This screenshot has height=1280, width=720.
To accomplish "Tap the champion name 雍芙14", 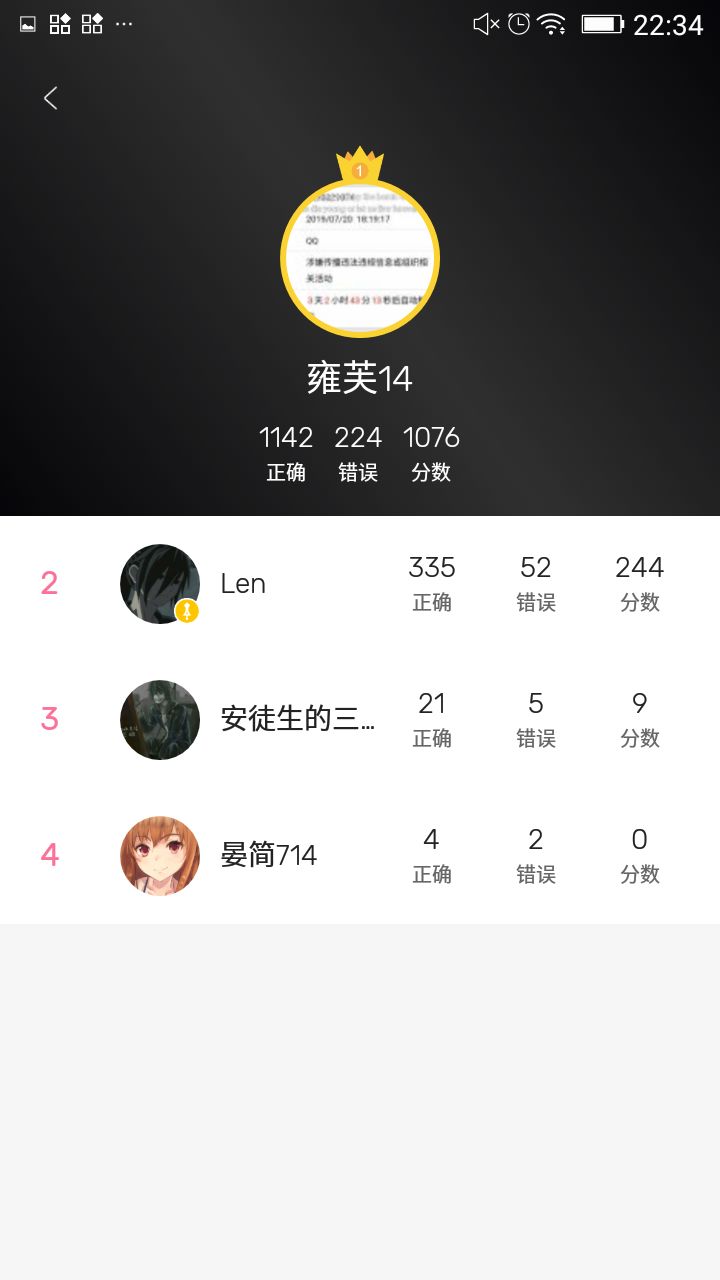I will 360,380.
